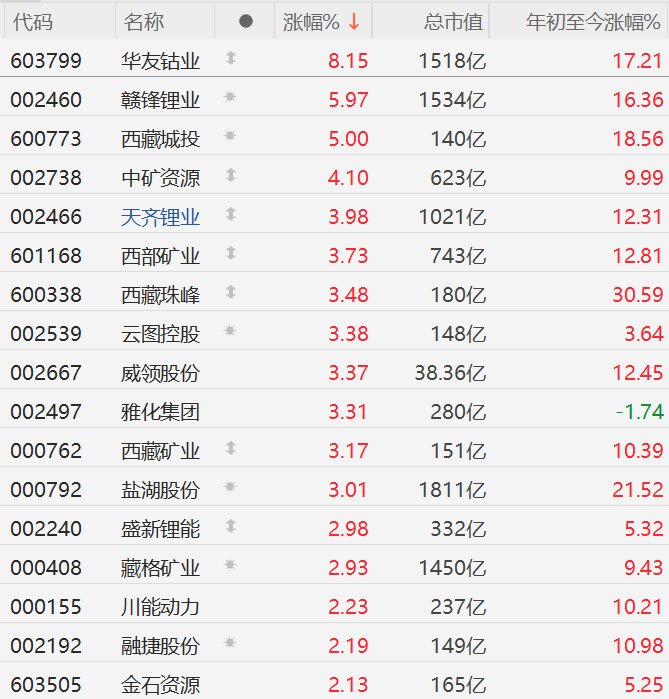Select 藏格矿业 stock row
The height and width of the screenshot is (699, 669).
click(x=160, y=568)
